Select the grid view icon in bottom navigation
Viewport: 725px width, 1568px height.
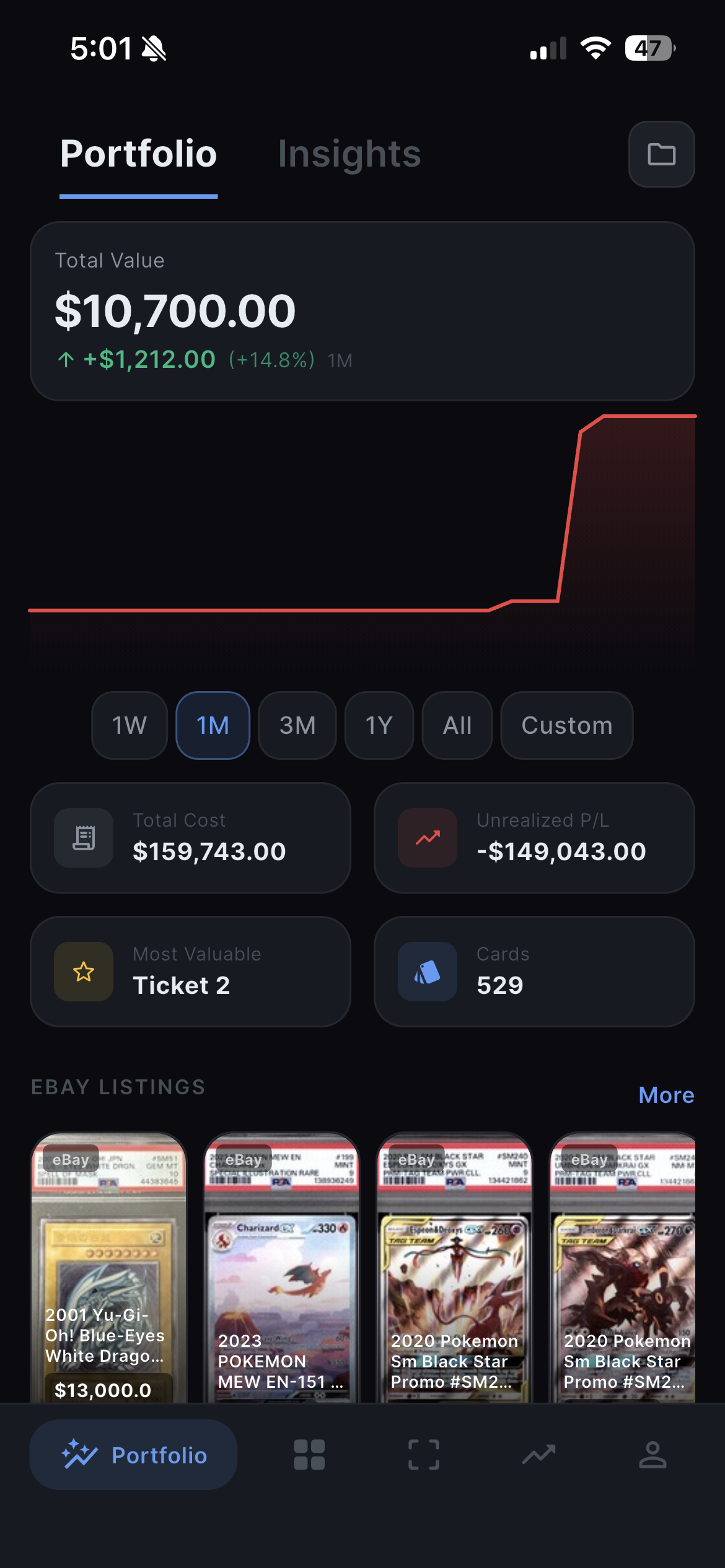pyautogui.click(x=309, y=1454)
